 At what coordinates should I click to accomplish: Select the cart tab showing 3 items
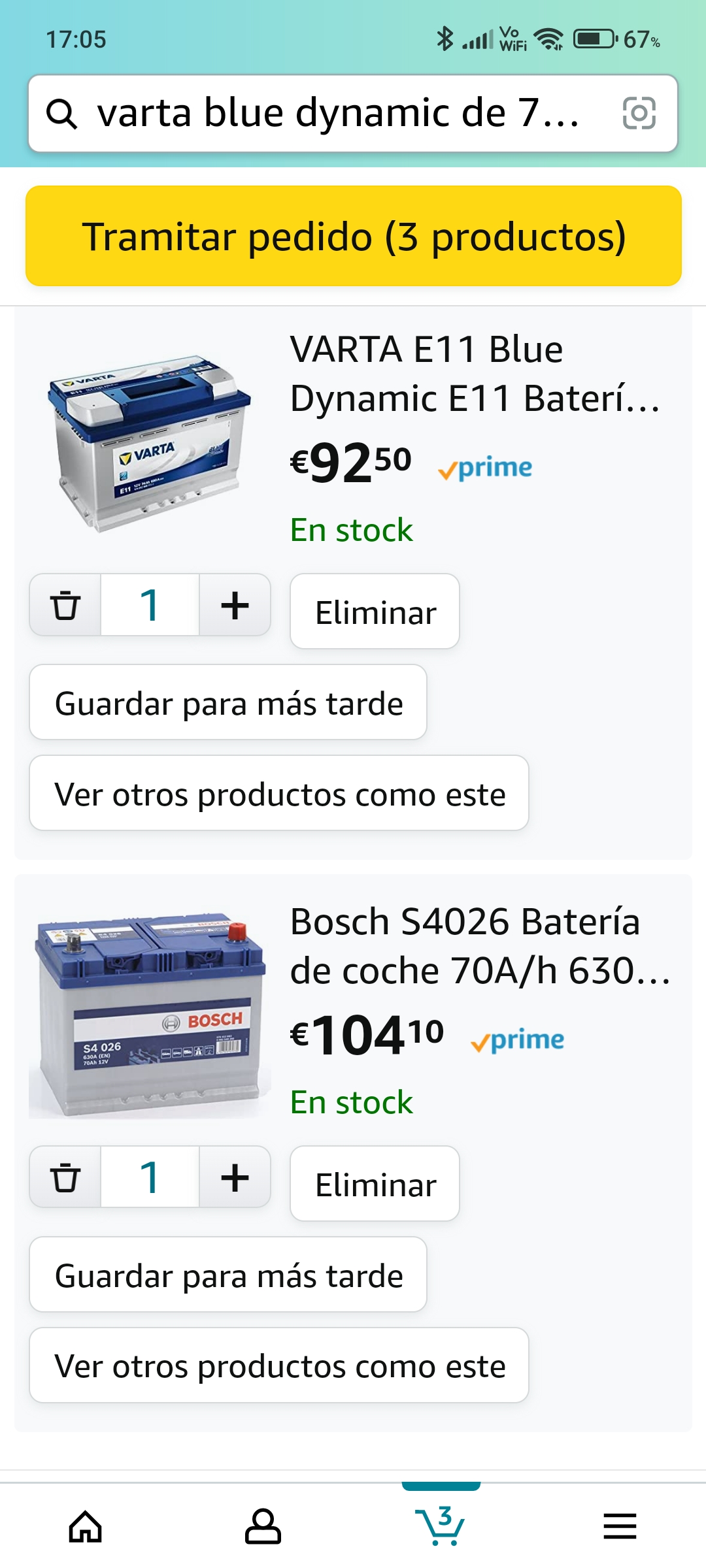441,1526
